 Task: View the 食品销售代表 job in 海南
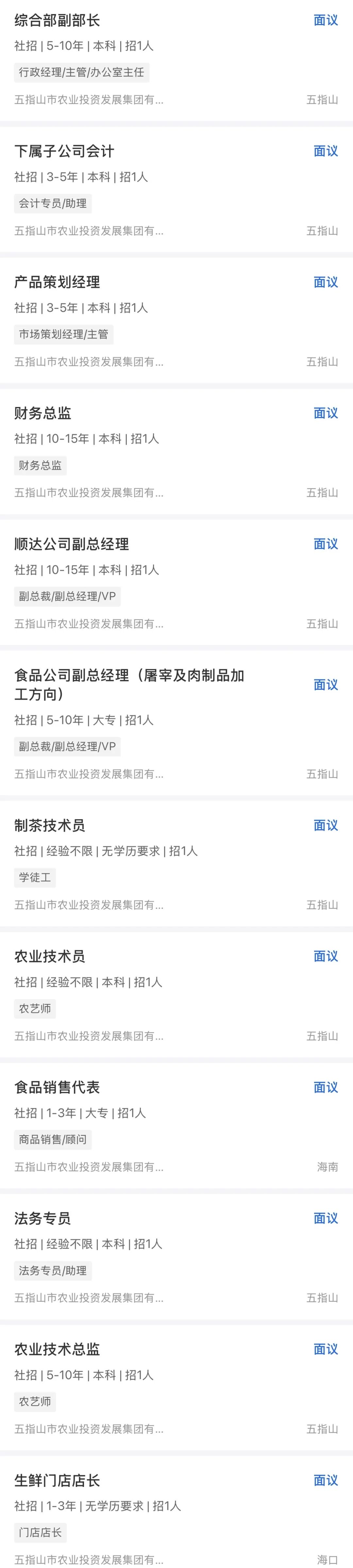(x=57, y=1087)
